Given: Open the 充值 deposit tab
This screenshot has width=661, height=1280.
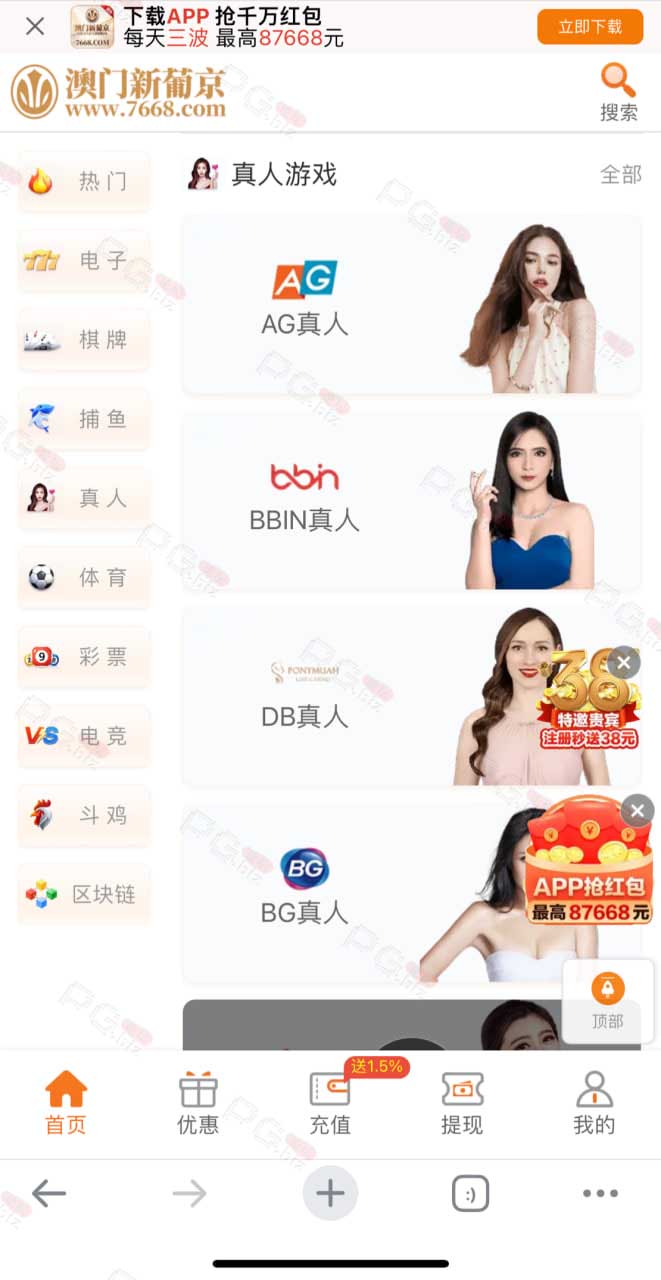Looking at the screenshot, I should (x=330, y=1103).
